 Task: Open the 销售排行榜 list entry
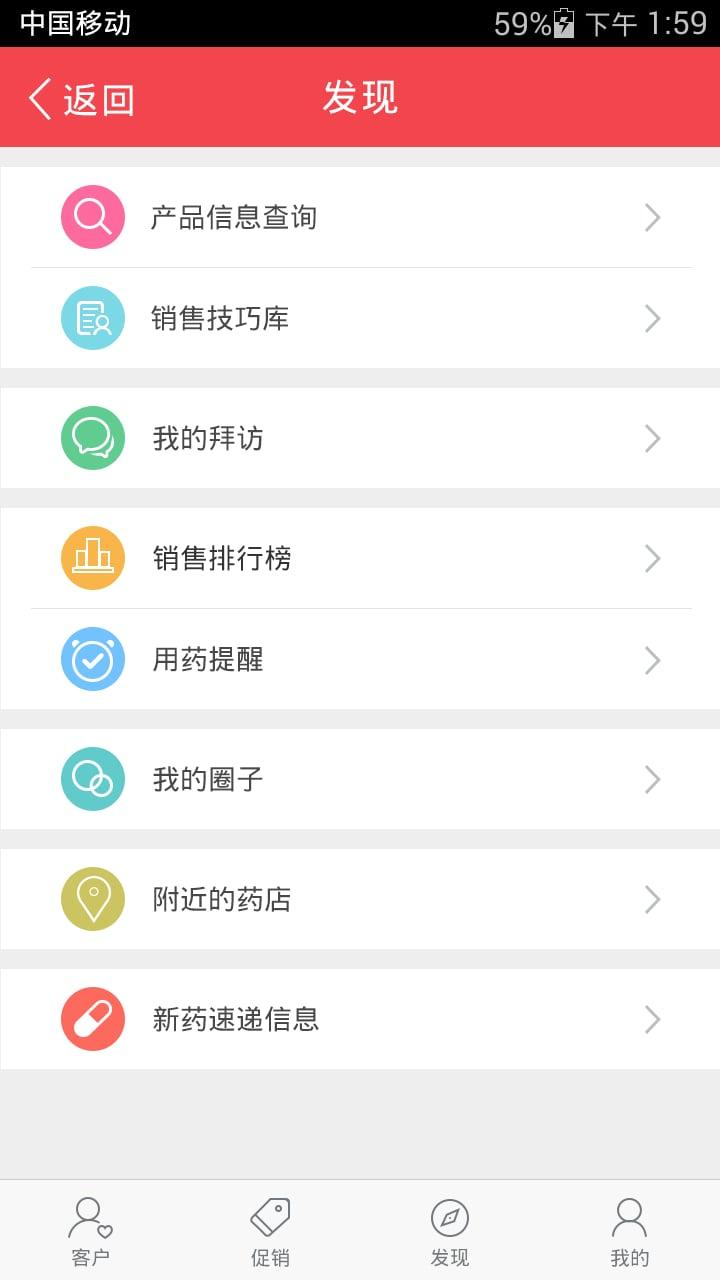360,558
